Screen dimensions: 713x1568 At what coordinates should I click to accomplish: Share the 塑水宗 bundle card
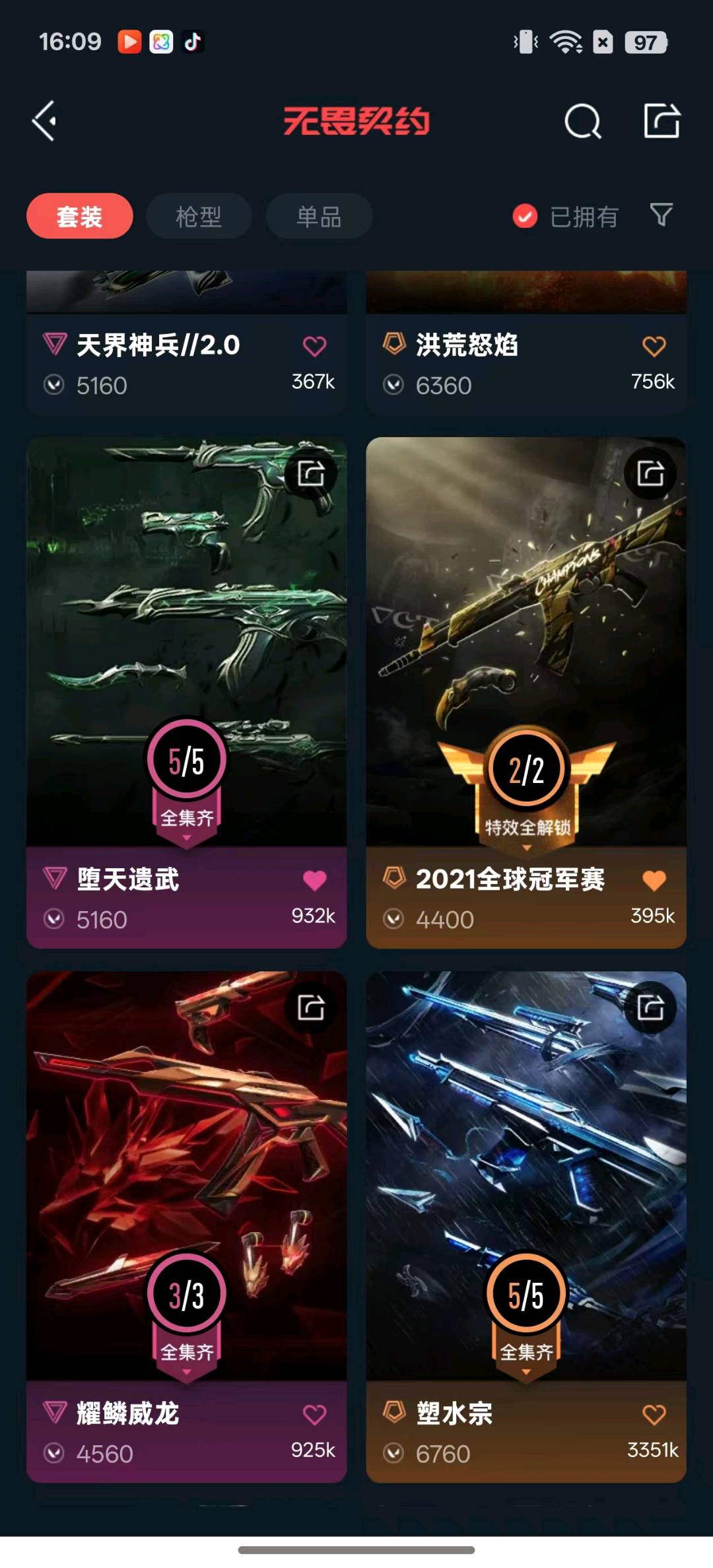point(650,1007)
